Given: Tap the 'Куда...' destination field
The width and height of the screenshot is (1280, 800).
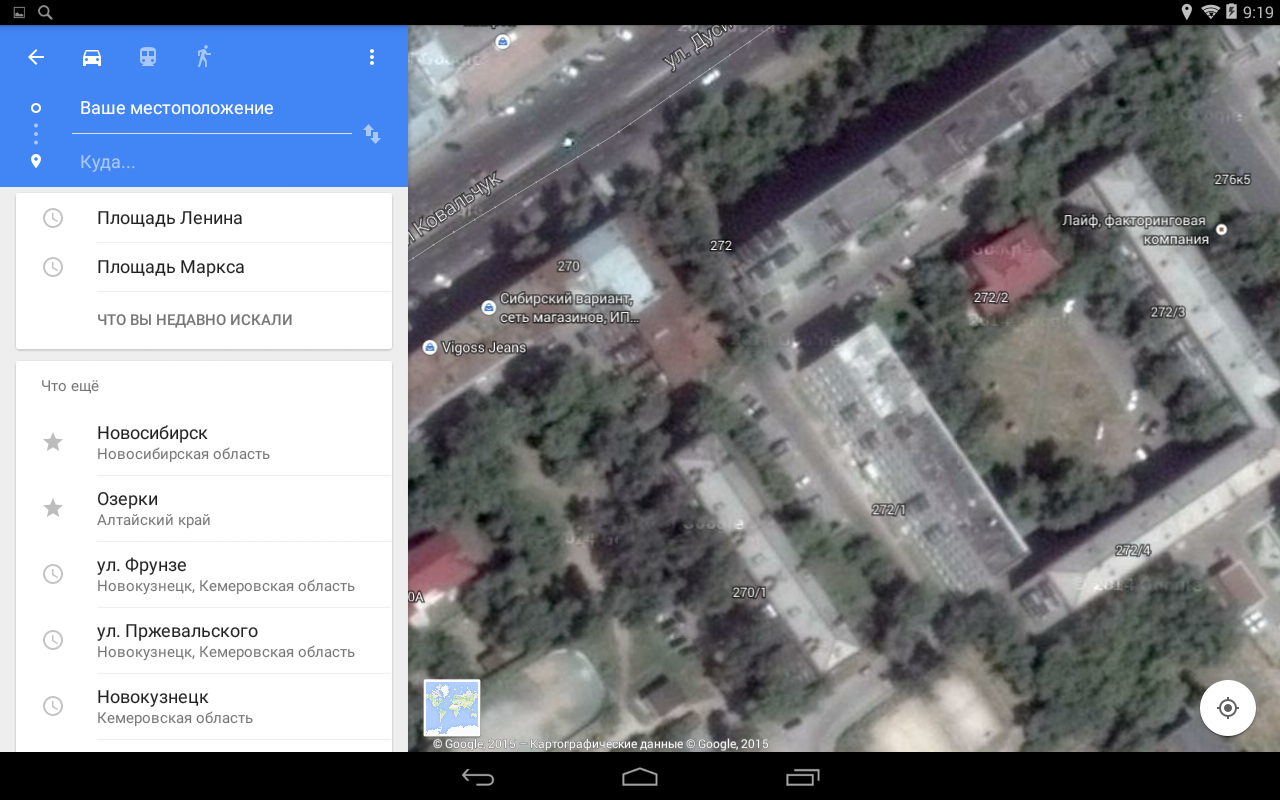Looking at the screenshot, I should [x=210, y=162].
